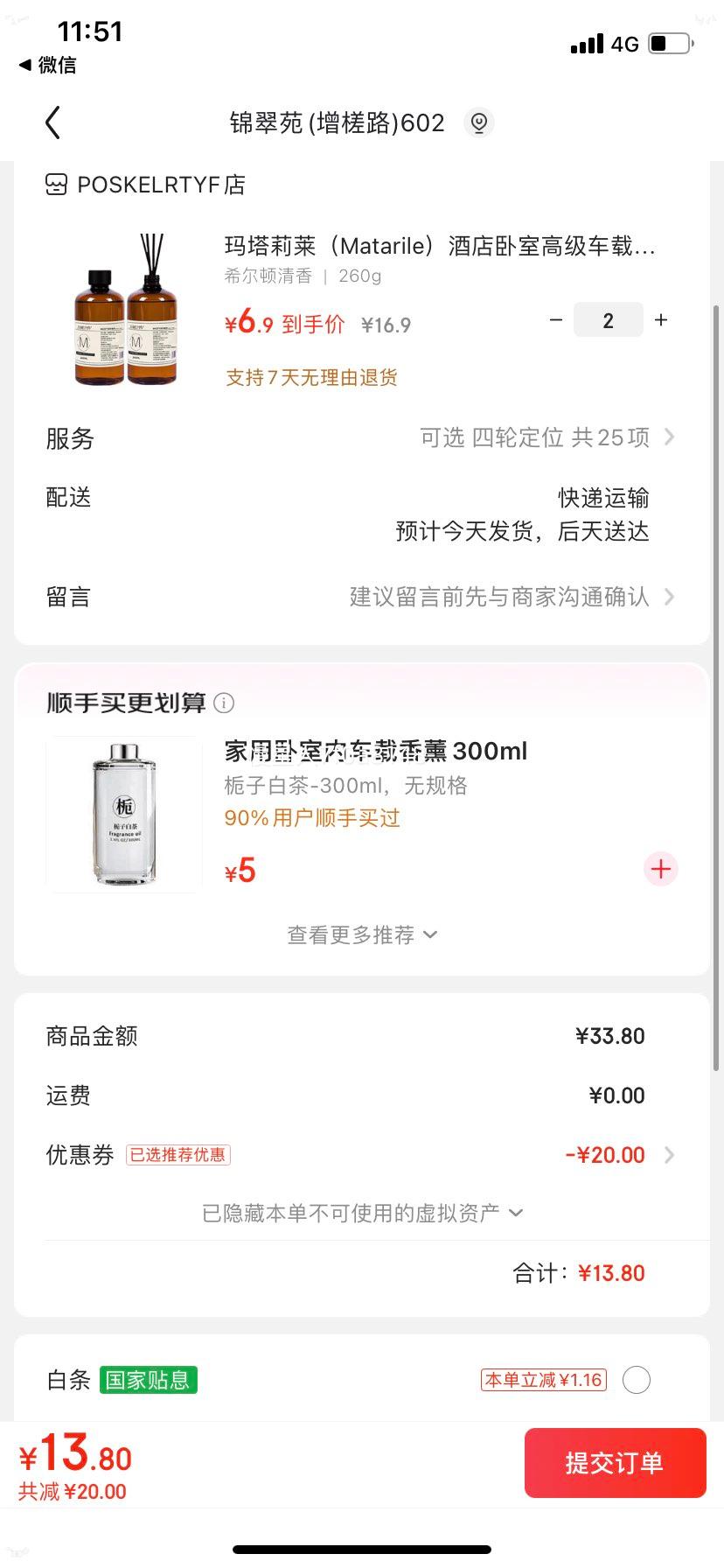Select the 白条 payment radio circle
Viewport: 724px width, 1568px height.
(636, 1379)
